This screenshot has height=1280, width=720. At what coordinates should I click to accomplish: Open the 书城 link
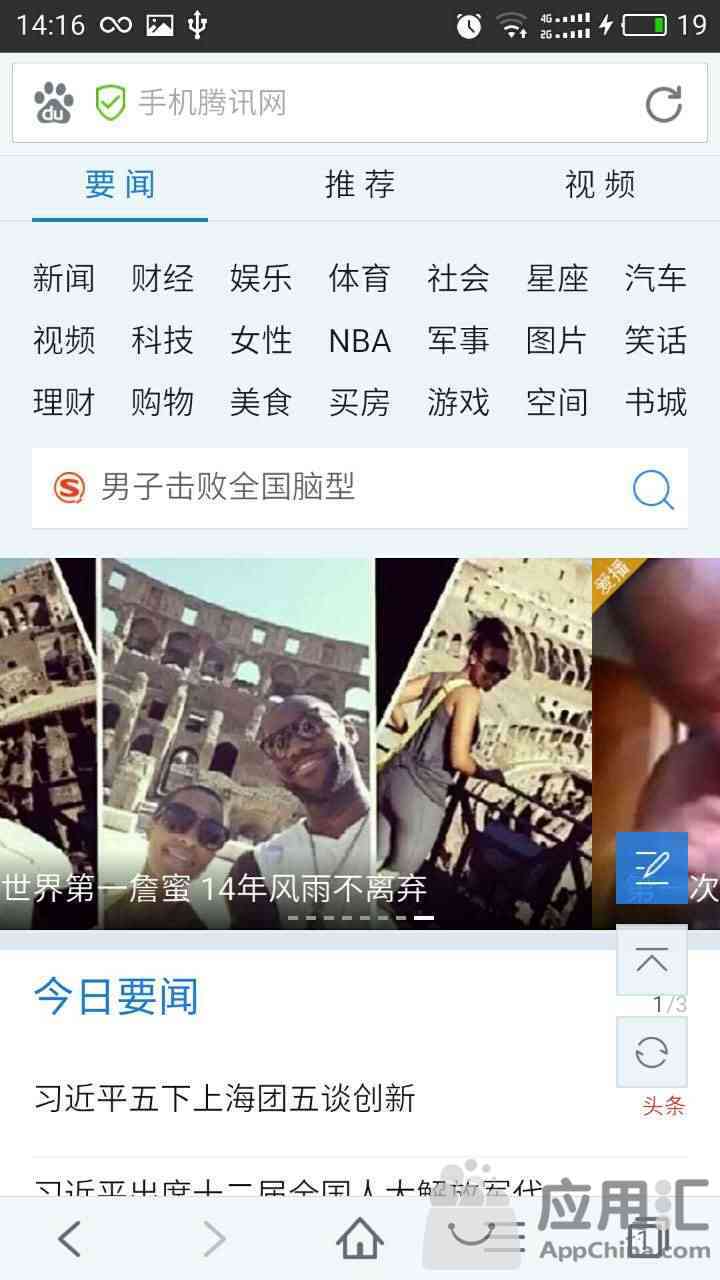tap(656, 403)
